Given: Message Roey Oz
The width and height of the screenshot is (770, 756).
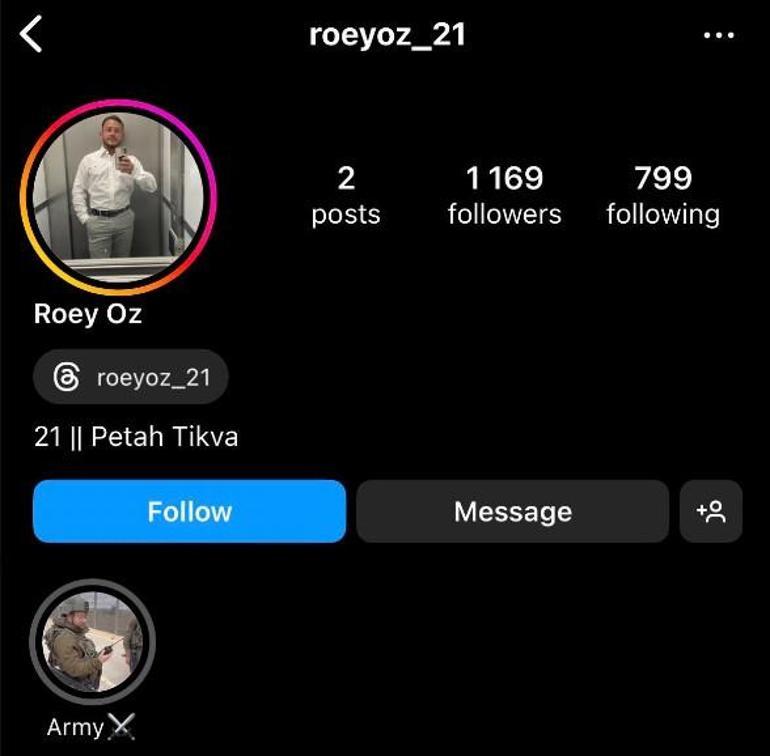Looking at the screenshot, I should [512, 511].
